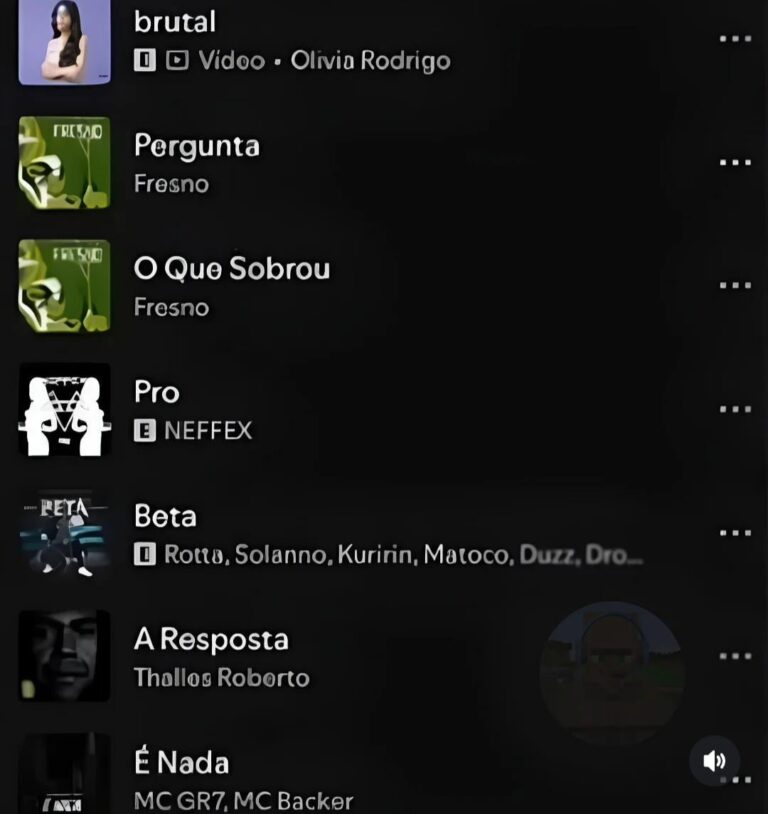Open more options for Beta
This screenshot has height=814, width=768.
[x=735, y=533]
